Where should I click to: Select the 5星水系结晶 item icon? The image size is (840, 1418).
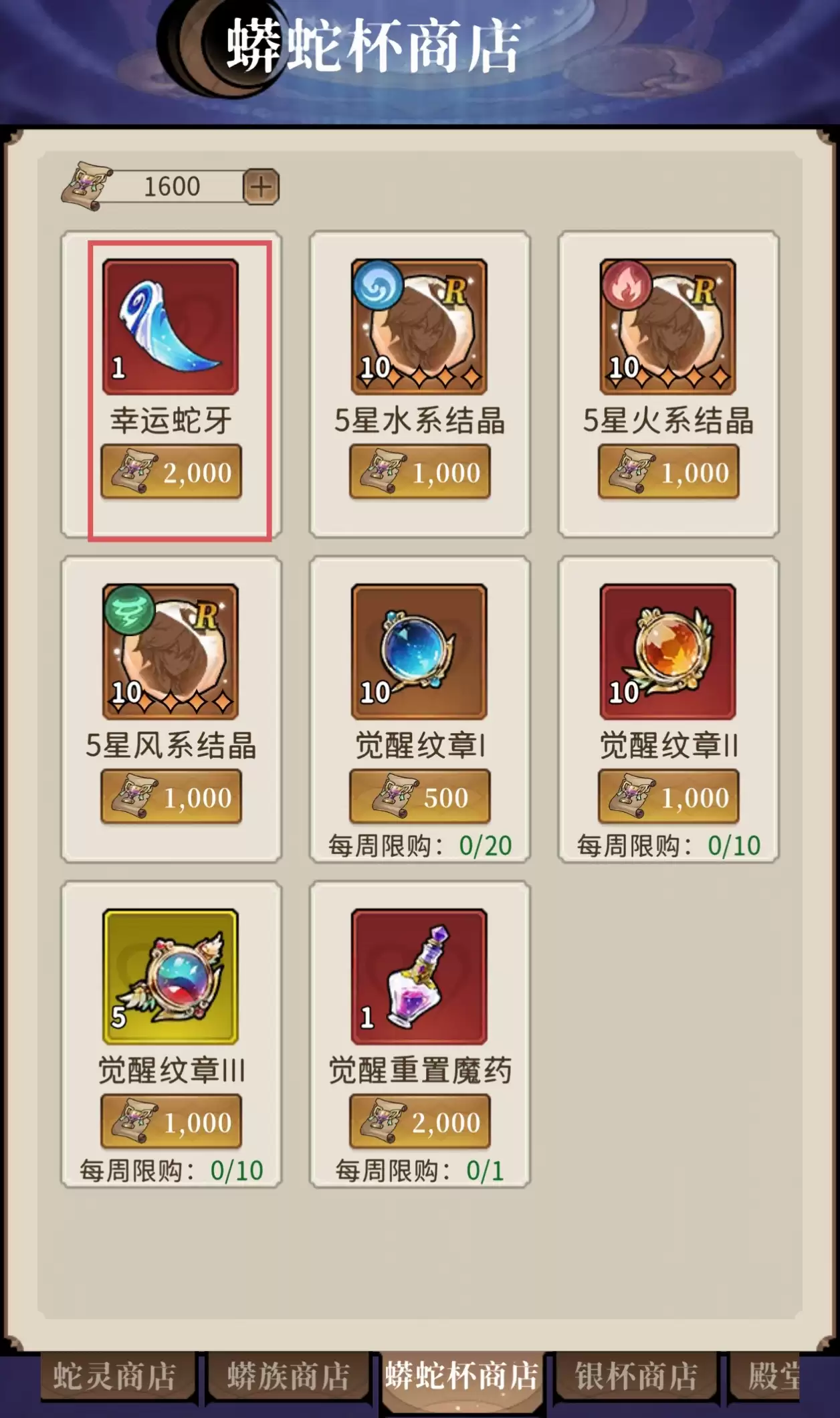pos(420,328)
